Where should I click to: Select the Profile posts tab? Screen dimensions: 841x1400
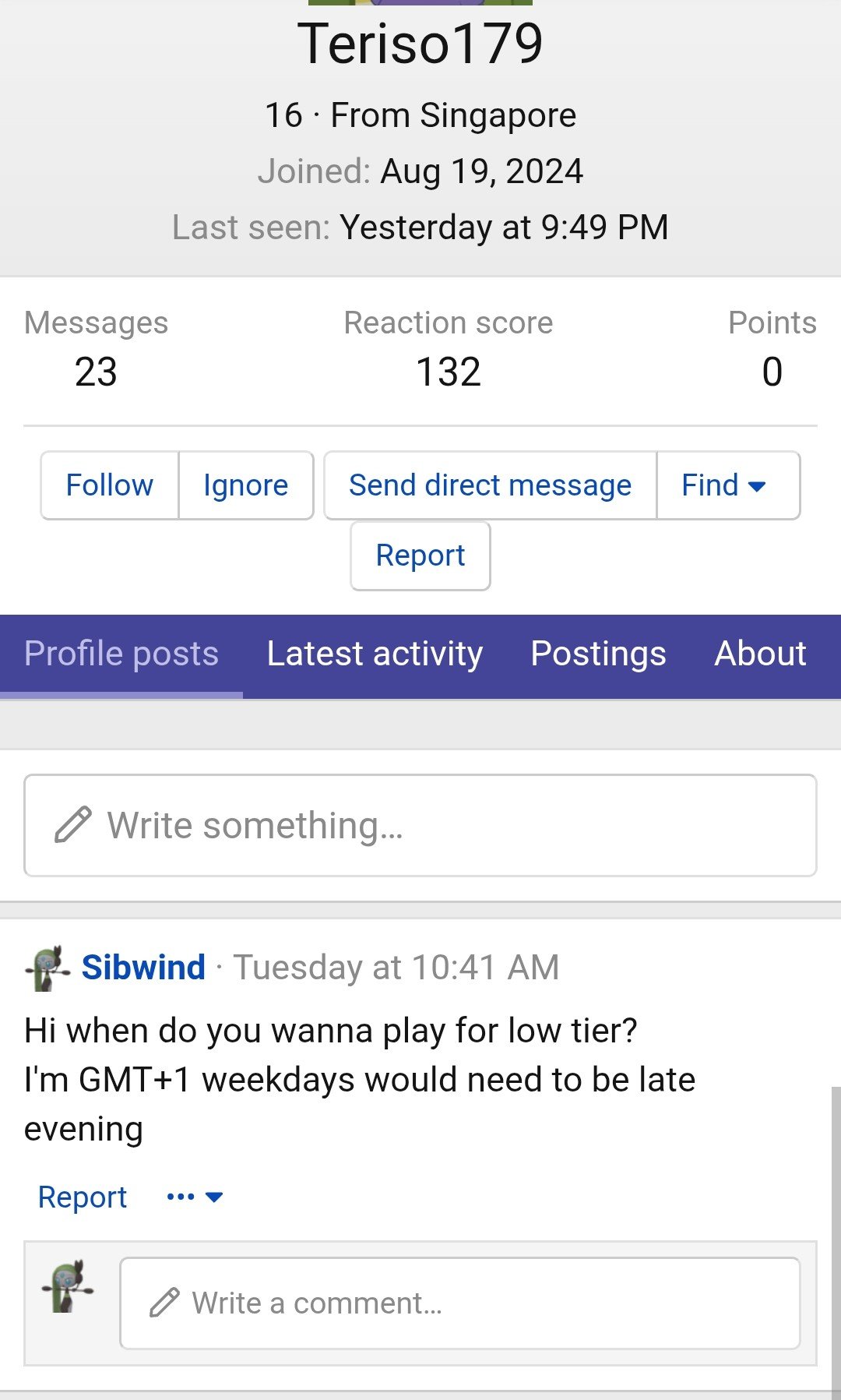click(x=121, y=654)
